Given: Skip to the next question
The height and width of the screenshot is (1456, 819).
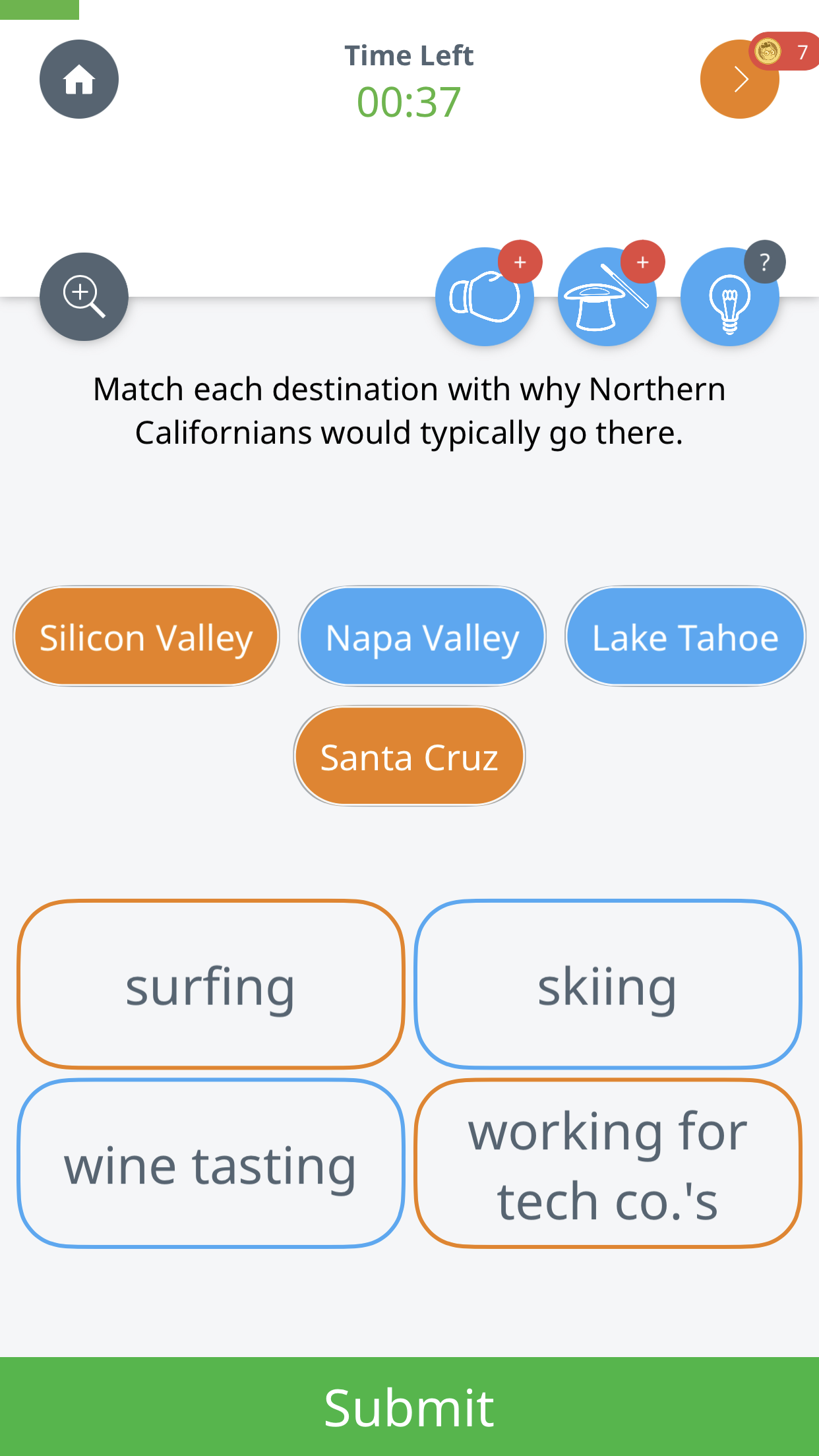Looking at the screenshot, I should click(x=739, y=80).
